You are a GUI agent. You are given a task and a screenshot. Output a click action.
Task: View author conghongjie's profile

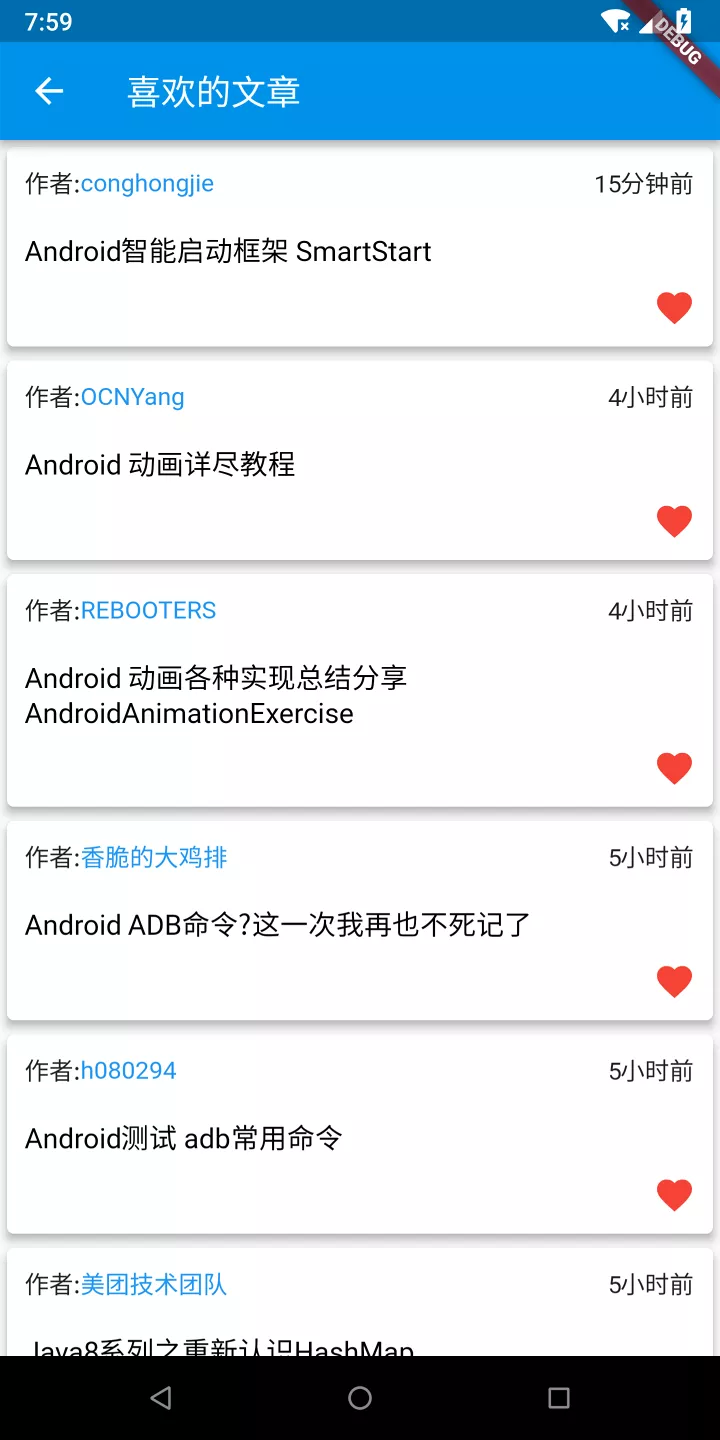point(147,183)
